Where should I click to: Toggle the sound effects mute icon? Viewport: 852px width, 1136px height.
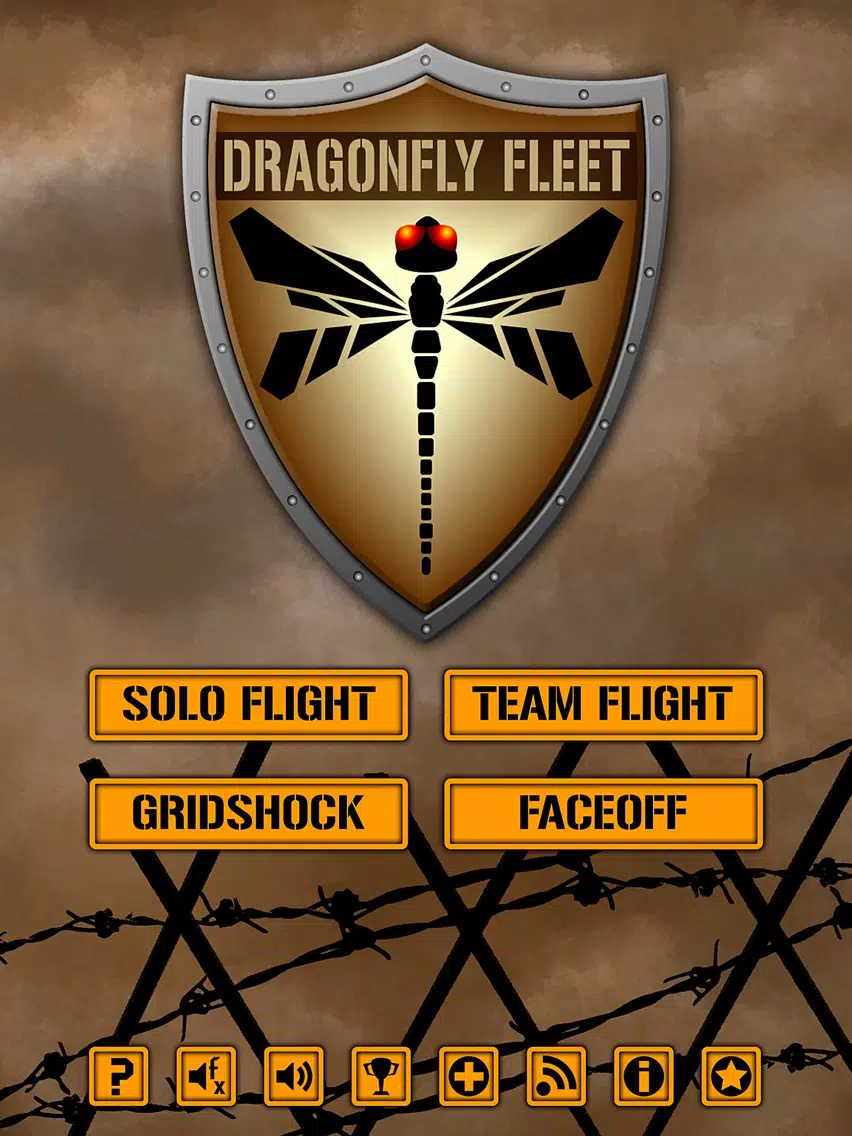coord(207,1076)
